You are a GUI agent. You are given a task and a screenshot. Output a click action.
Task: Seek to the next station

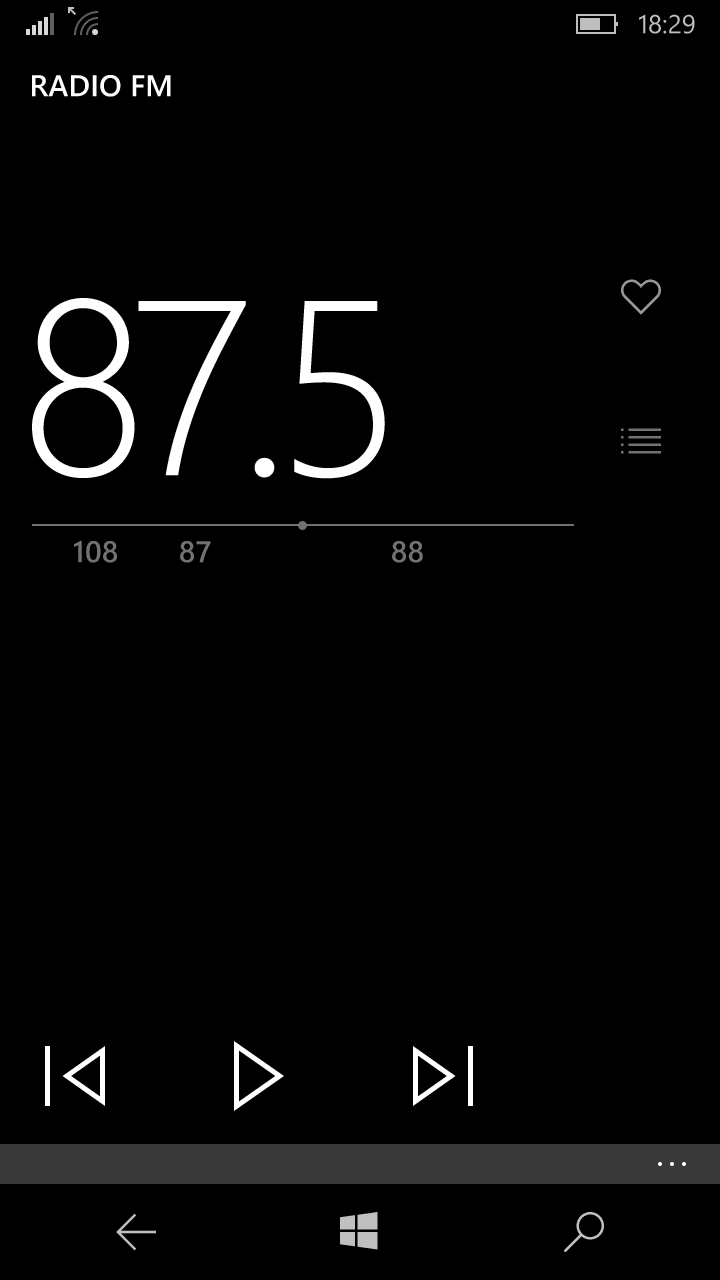443,1076
